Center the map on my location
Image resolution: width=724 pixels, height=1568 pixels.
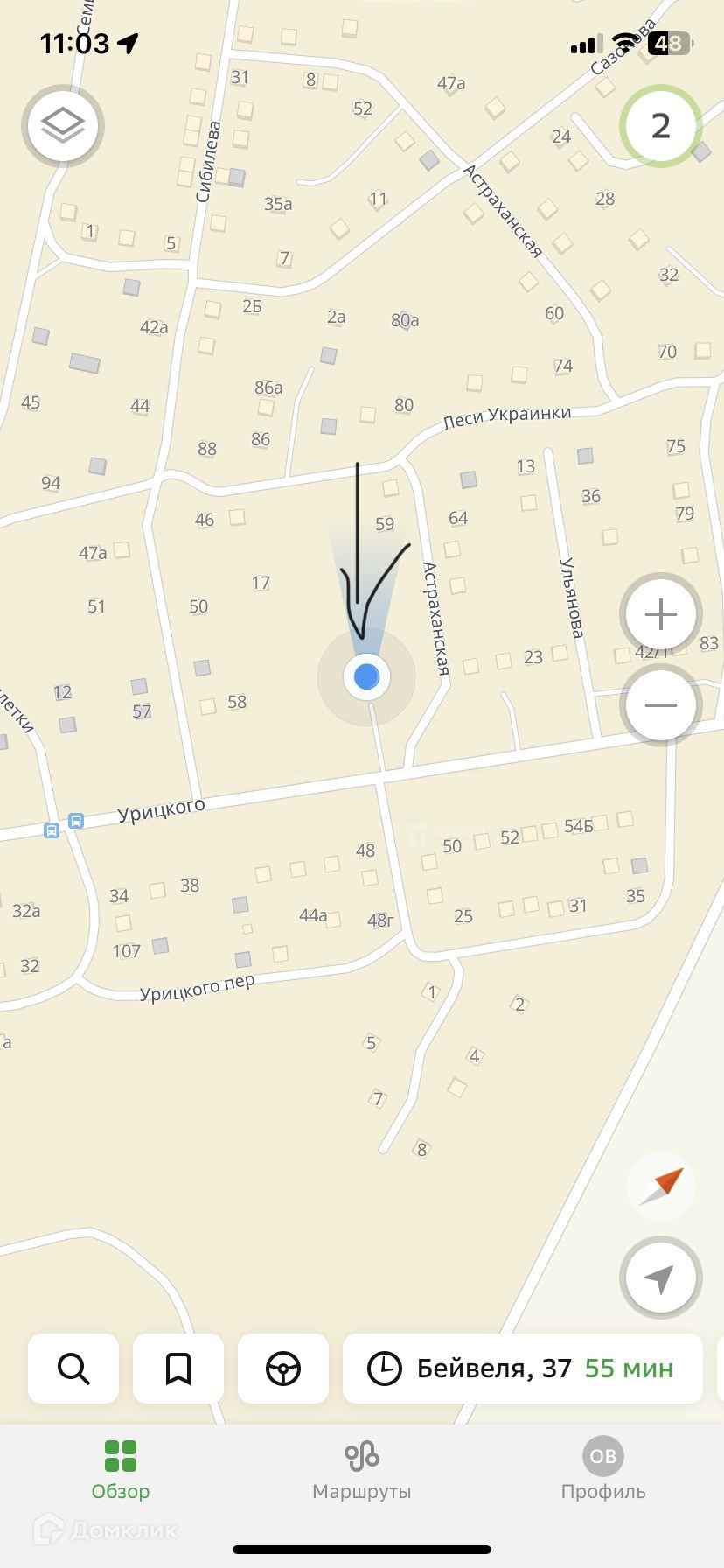(x=660, y=1278)
